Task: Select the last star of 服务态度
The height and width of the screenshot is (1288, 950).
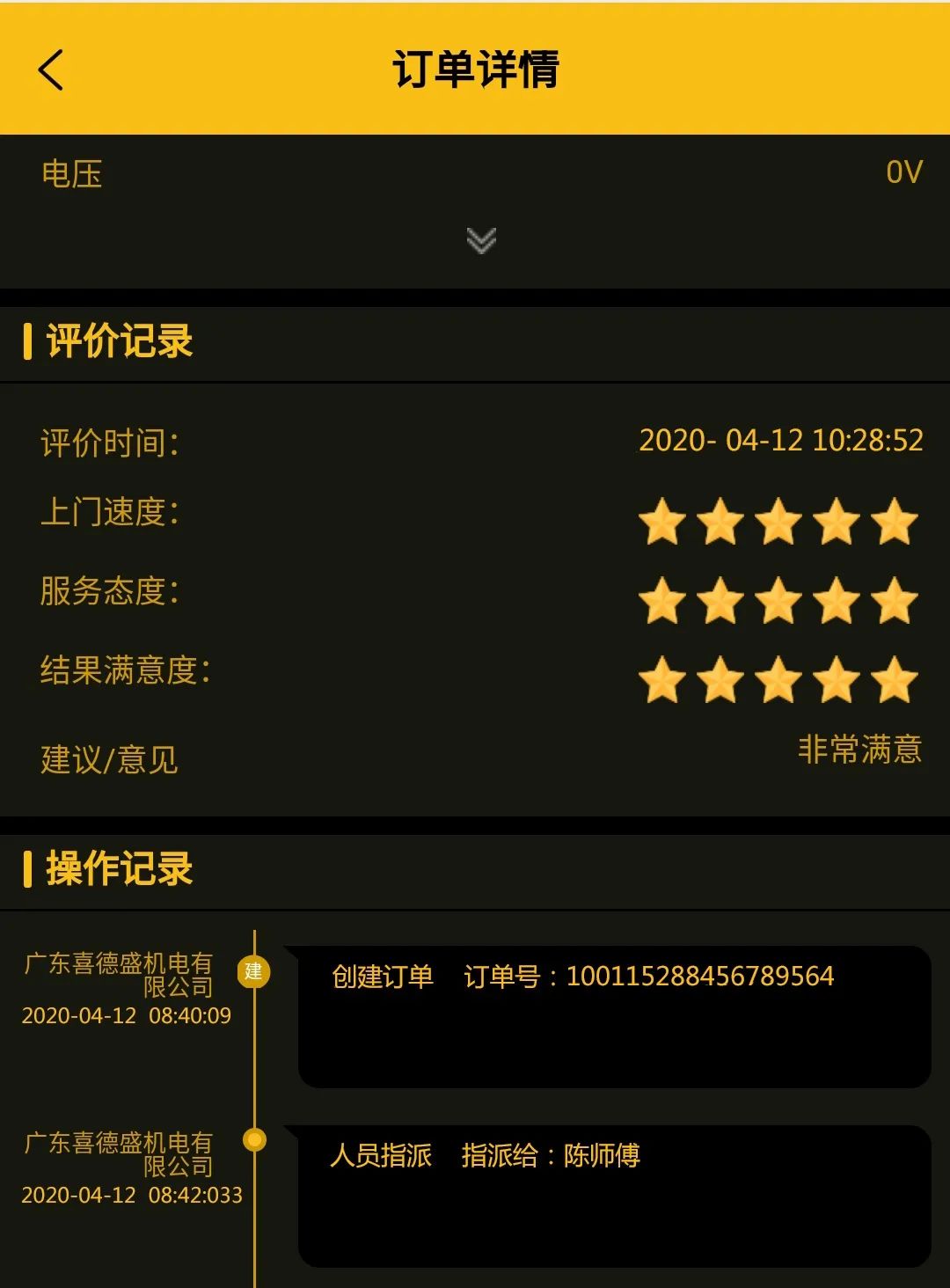Action: (x=895, y=598)
